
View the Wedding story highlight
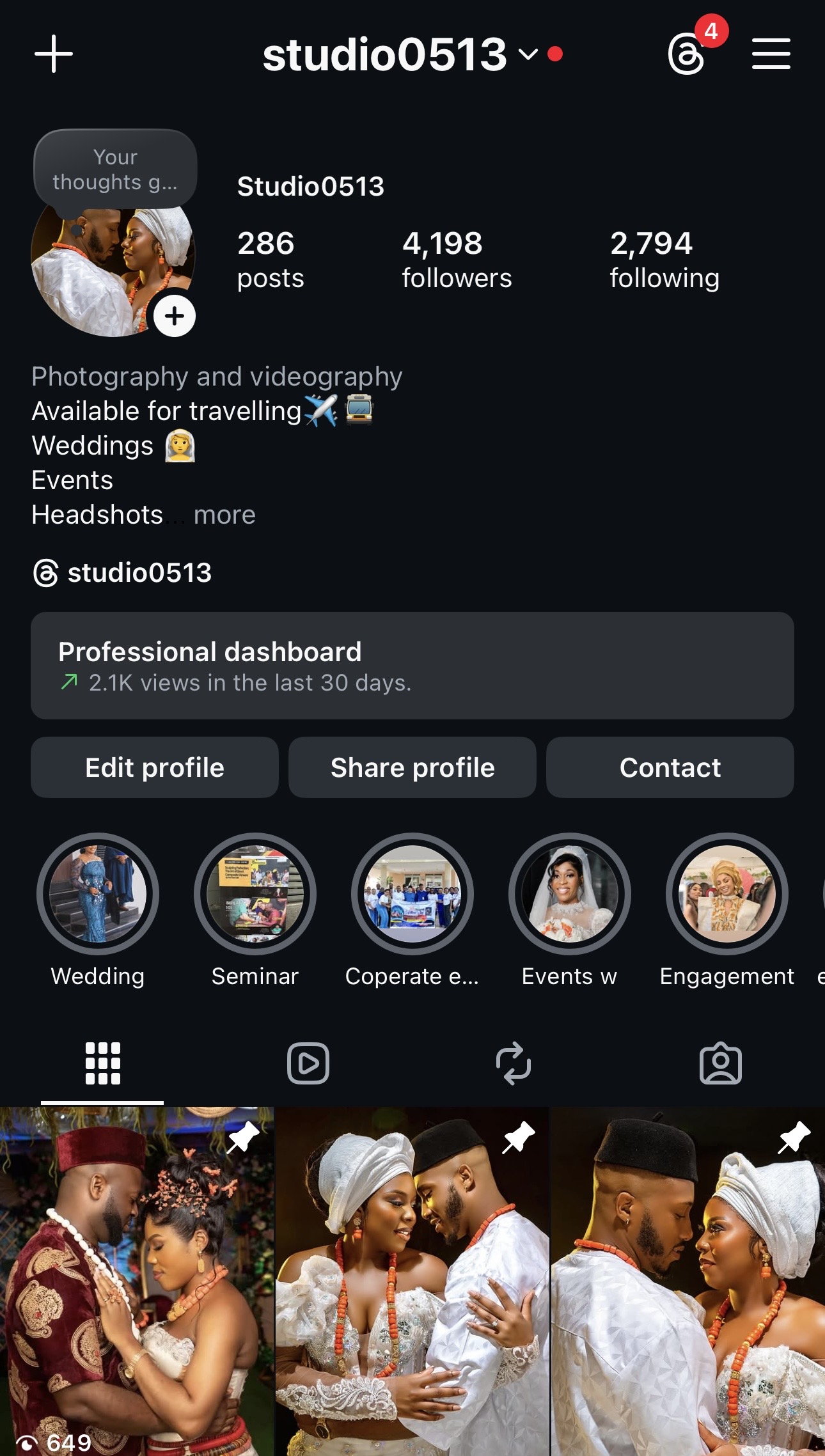tap(98, 894)
